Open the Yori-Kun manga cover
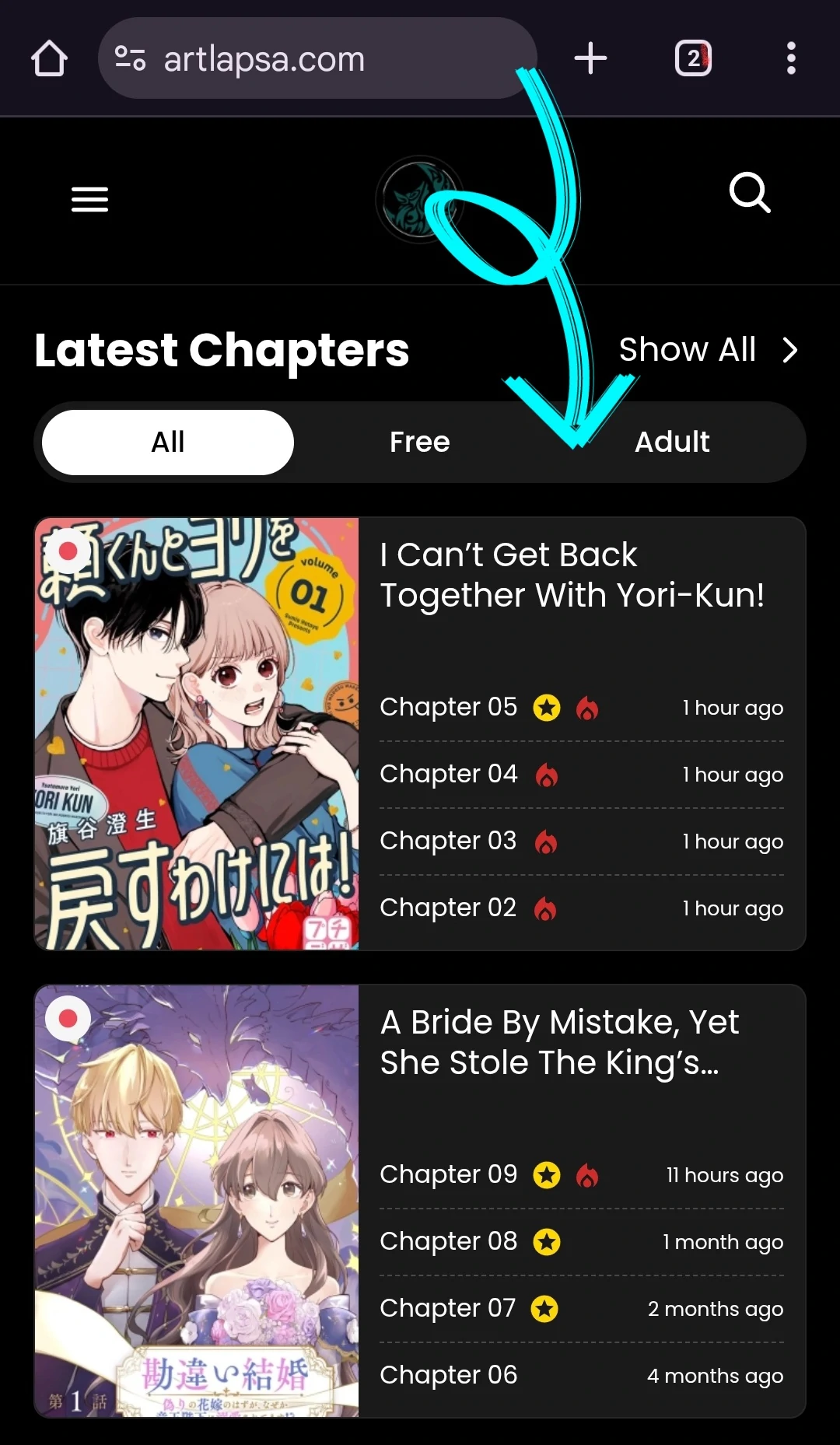 coord(197,733)
